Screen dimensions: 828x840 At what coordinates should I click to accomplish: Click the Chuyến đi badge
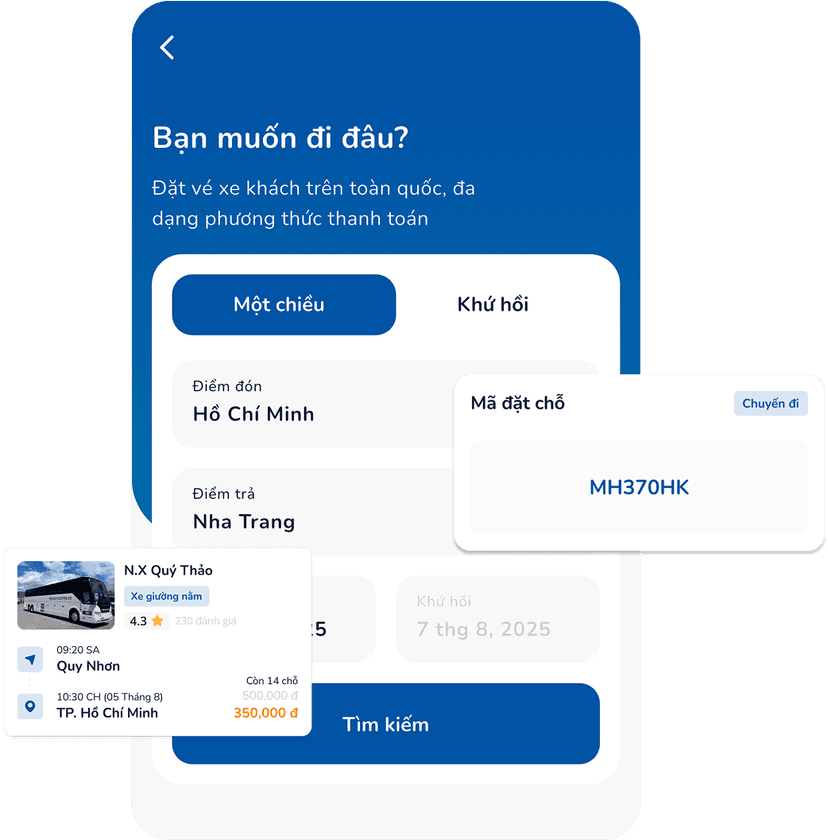click(771, 403)
